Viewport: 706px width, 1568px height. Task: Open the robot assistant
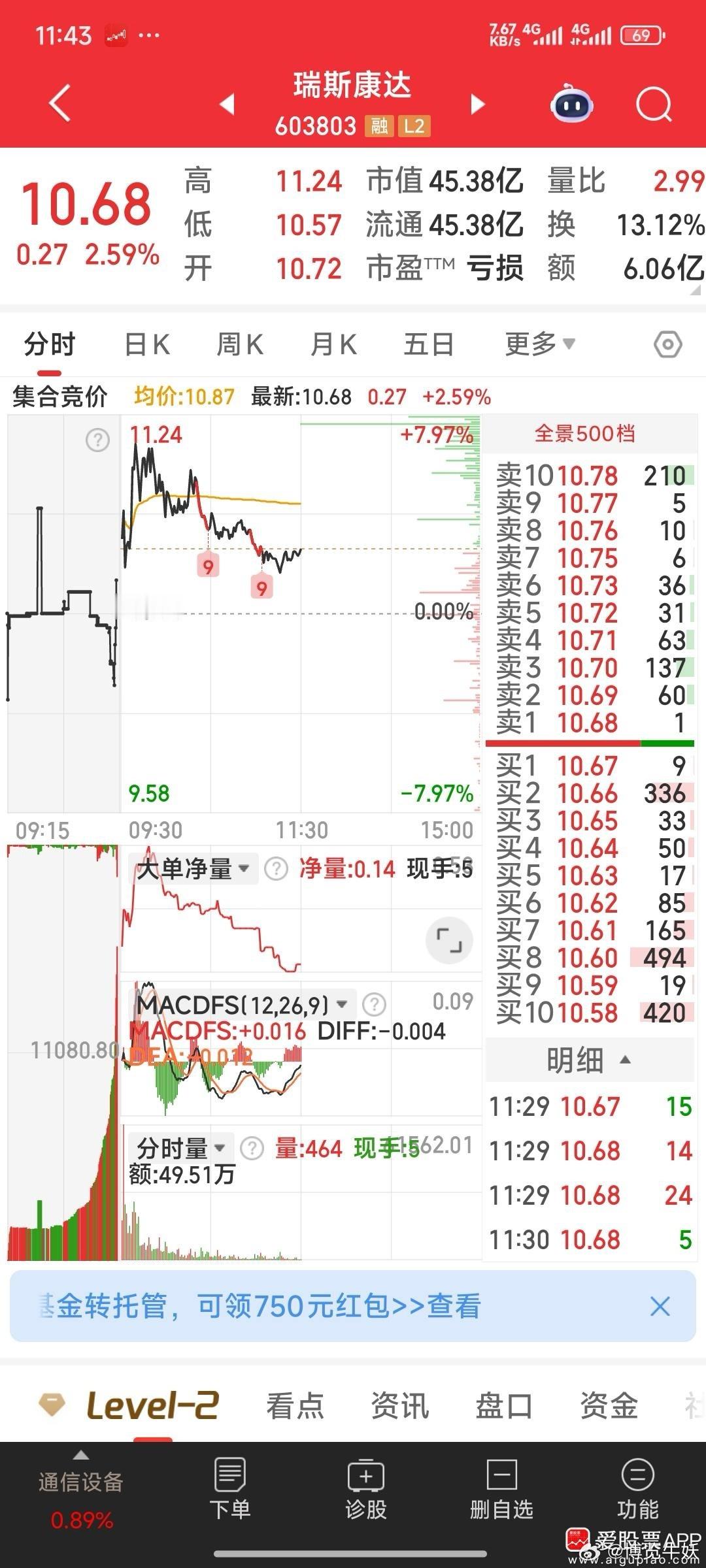571,103
